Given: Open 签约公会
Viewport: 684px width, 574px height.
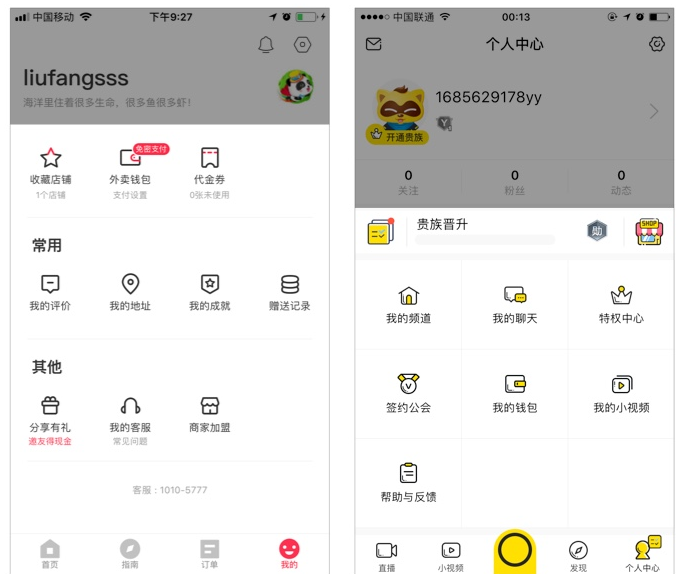Looking at the screenshot, I should click(408, 394).
